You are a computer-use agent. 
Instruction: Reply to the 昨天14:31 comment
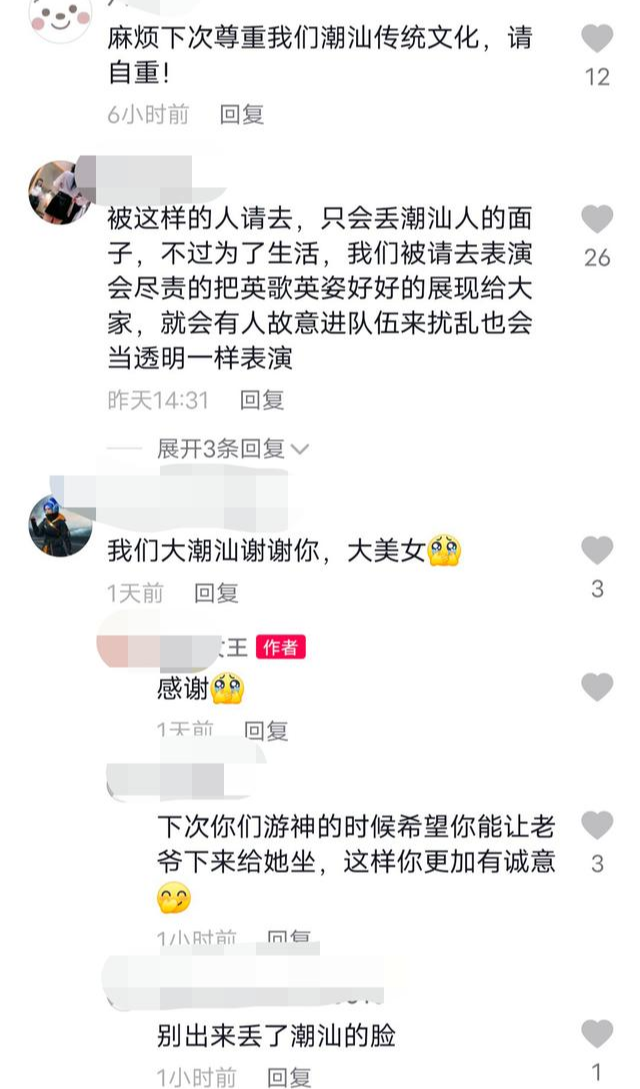point(262,400)
